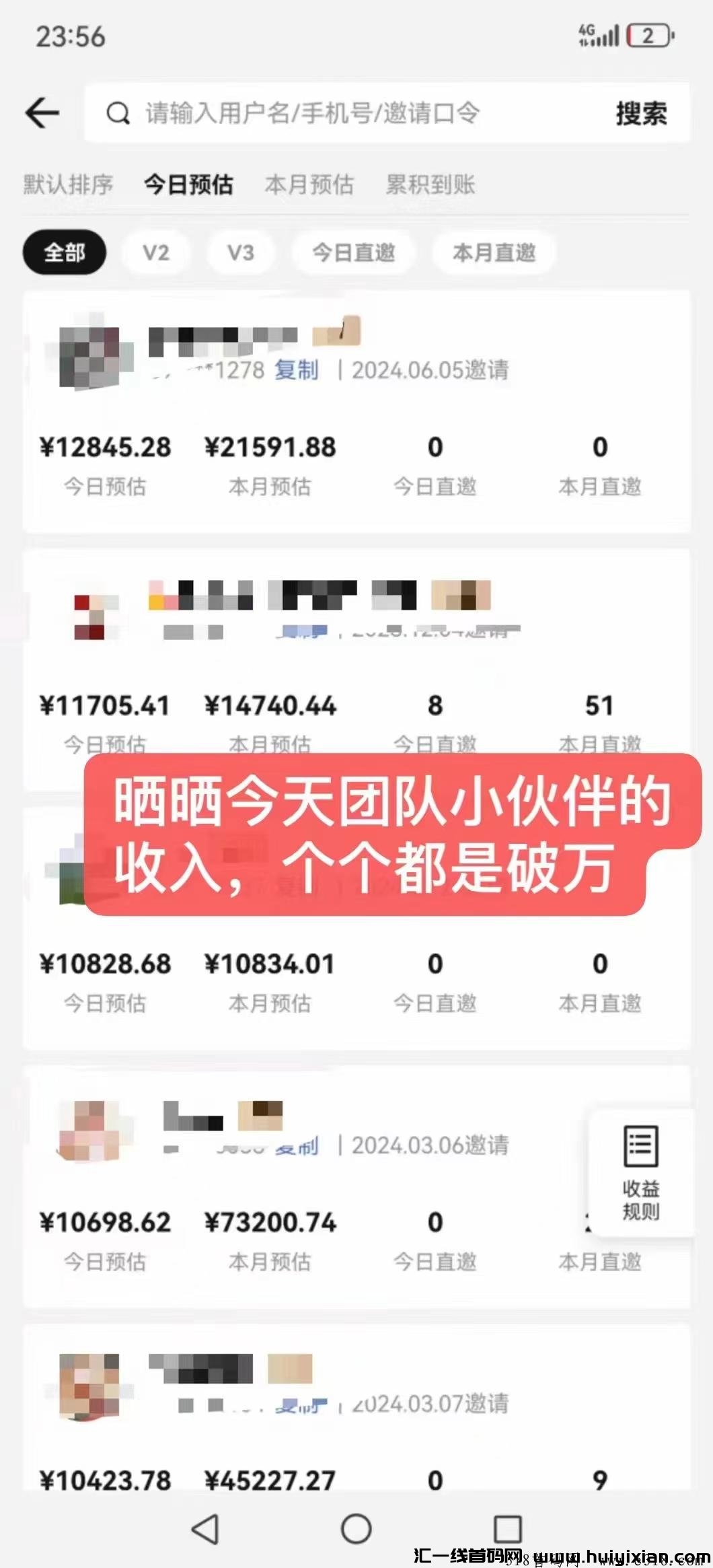This screenshot has height=1568, width=713.
Task: Go back using the top-left arrow
Action: click(x=42, y=113)
